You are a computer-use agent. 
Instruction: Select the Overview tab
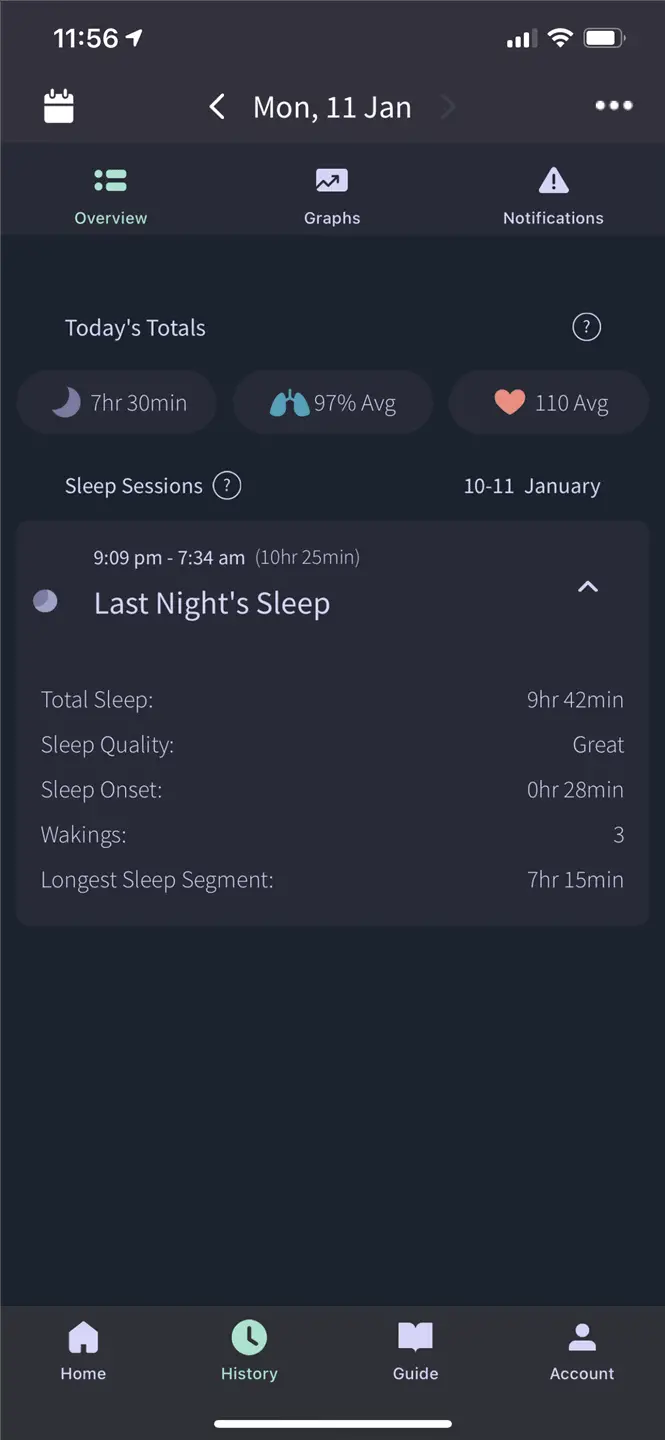(110, 196)
